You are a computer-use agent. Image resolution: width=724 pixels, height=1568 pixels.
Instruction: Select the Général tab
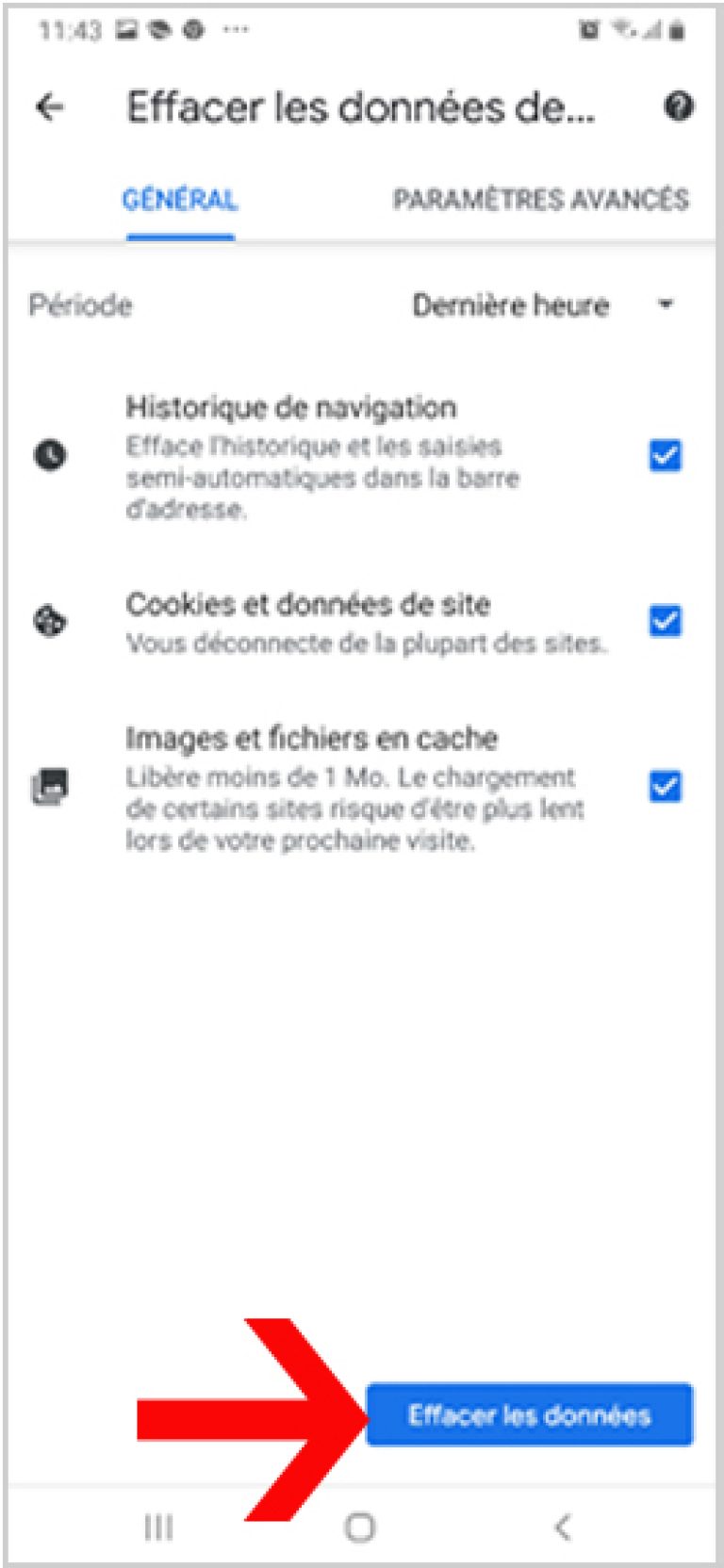(180, 200)
